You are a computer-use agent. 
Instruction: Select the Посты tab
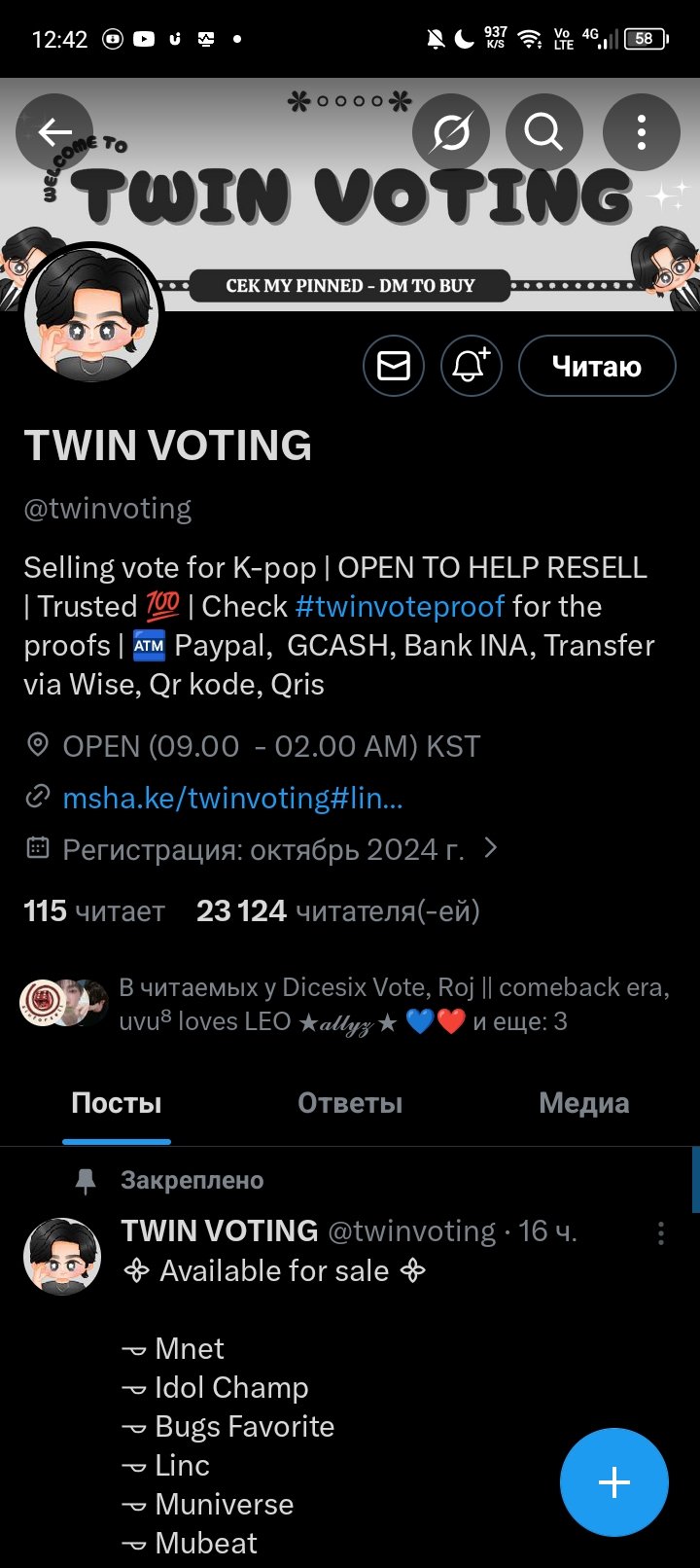click(x=117, y=1103)
